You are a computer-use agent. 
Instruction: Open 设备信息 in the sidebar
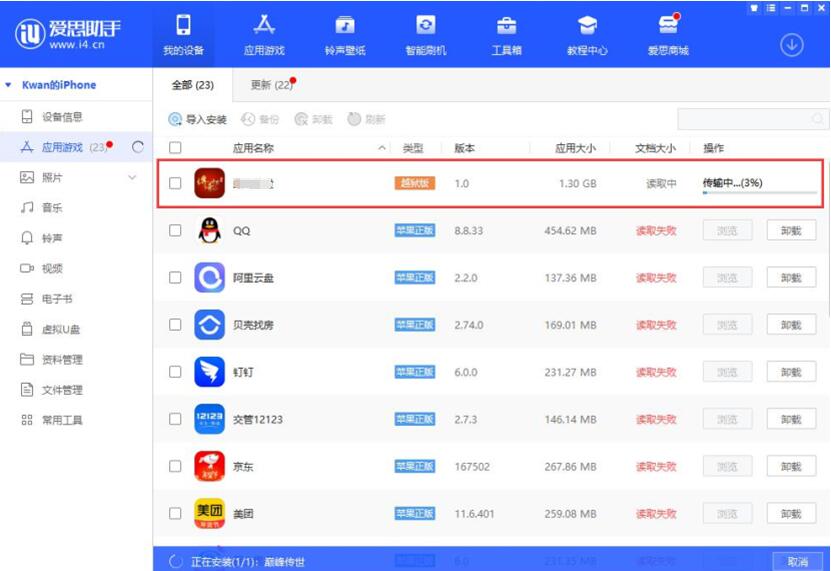click(x=62, y=117)
